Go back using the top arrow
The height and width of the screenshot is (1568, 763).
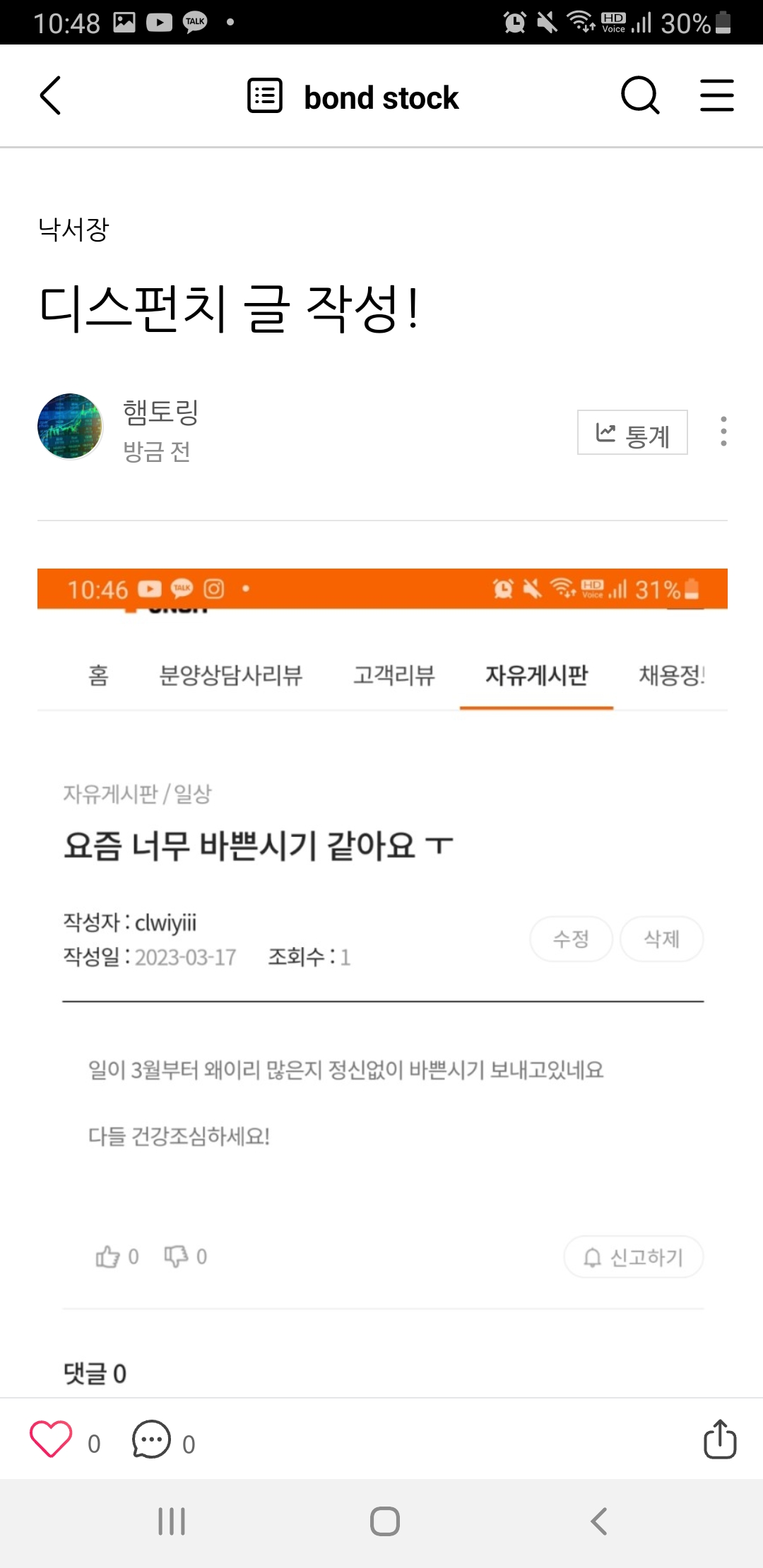coord(51,96)
